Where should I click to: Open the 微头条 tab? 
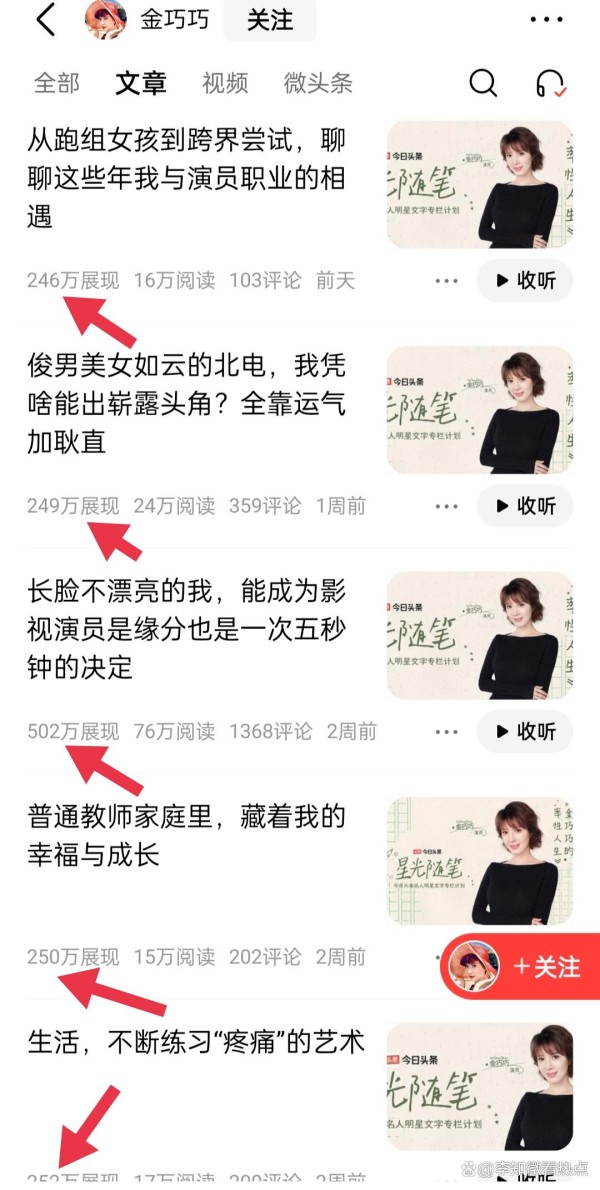pos(318,83)
